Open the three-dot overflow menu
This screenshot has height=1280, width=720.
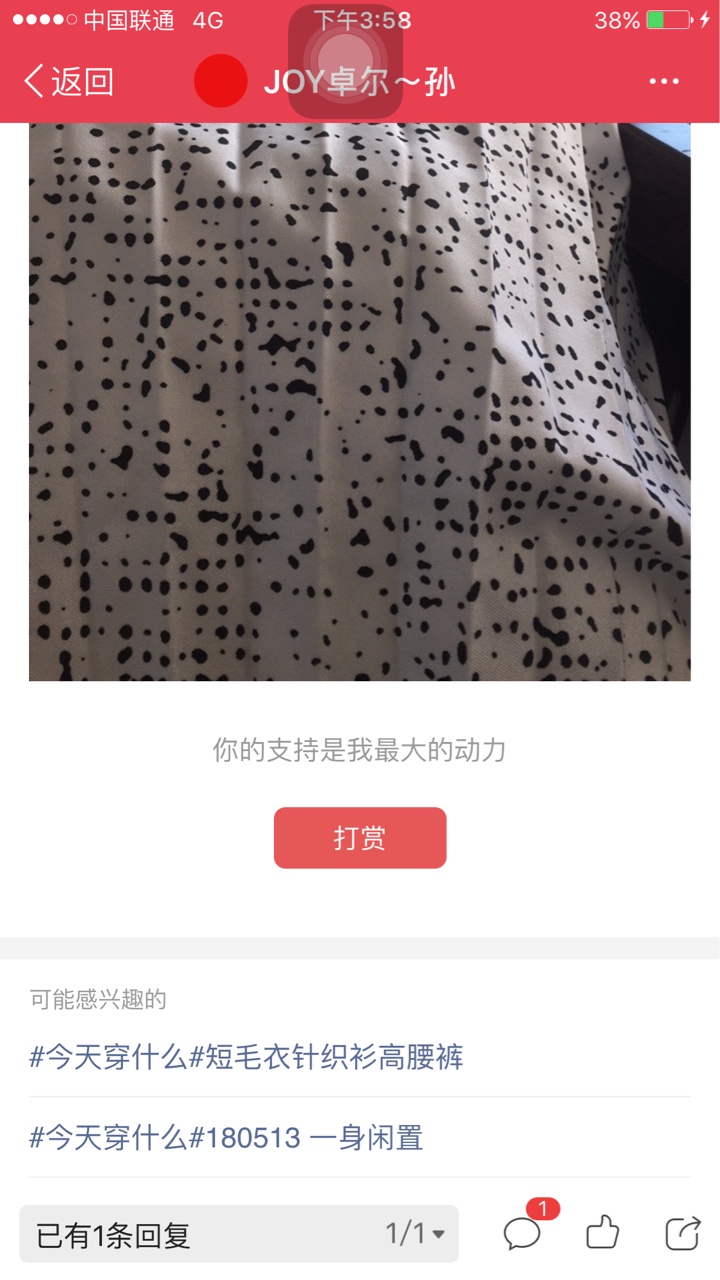tap(664, 82)
